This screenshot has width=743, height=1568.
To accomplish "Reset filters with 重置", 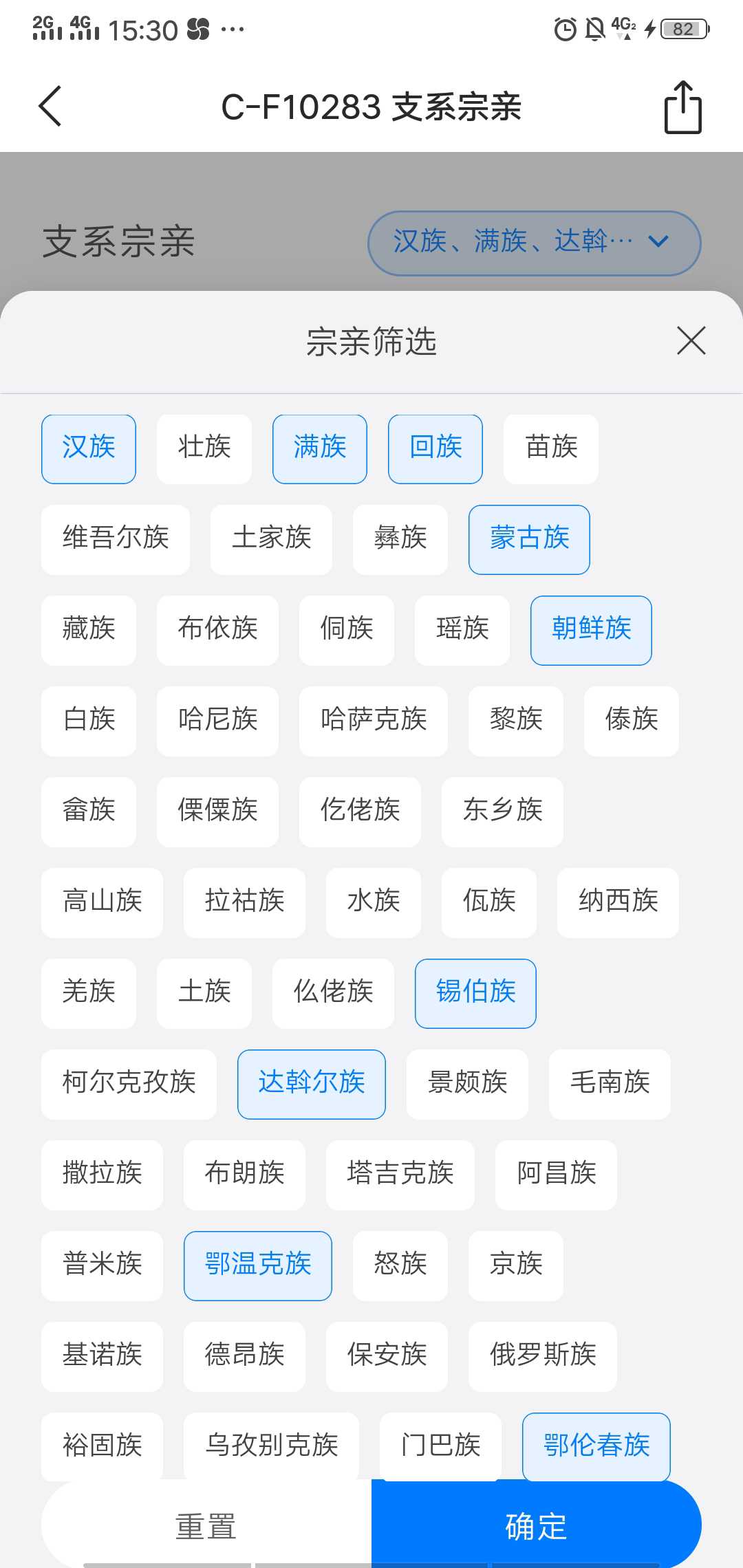I will click(206, 1526).
